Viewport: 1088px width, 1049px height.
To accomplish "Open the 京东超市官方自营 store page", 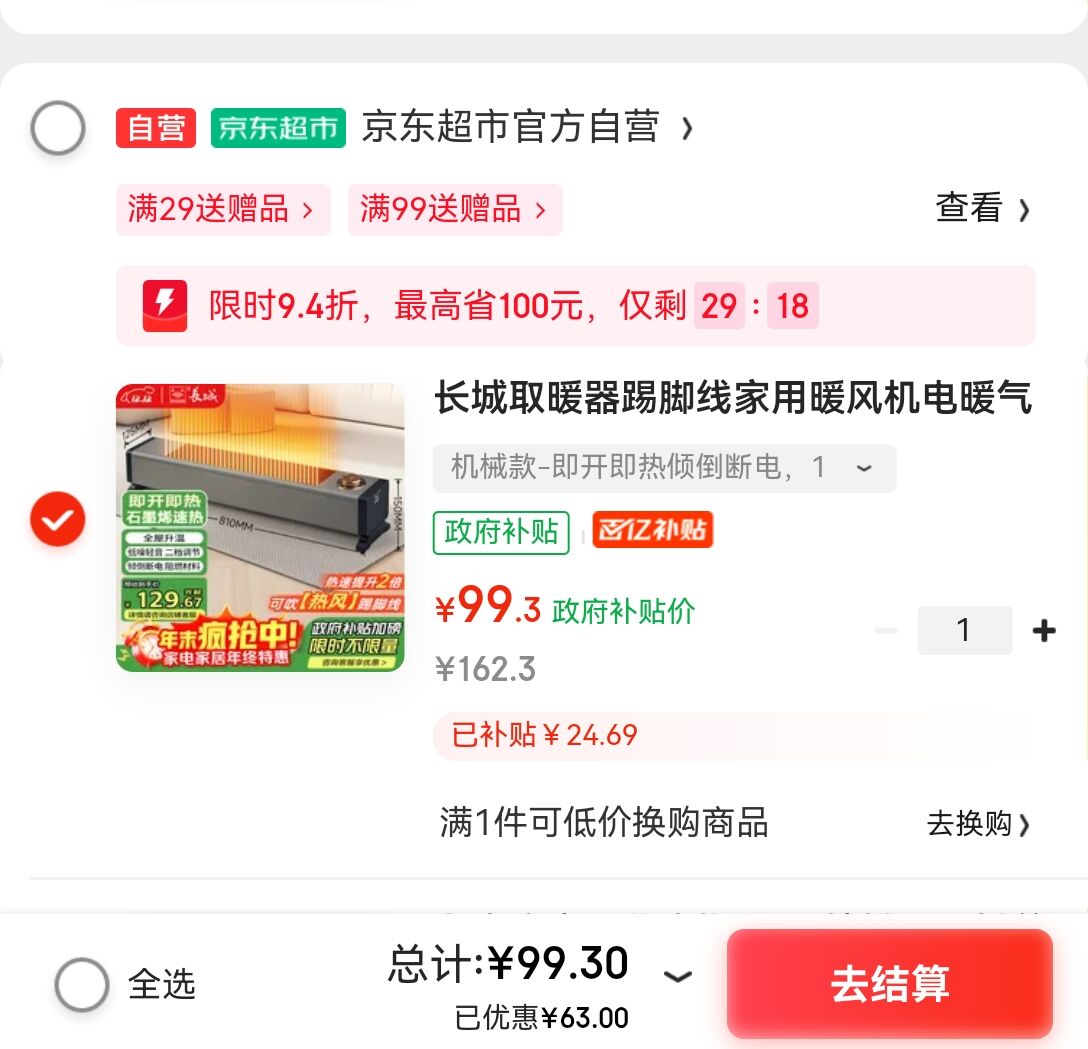I will [x=510, y=128].
